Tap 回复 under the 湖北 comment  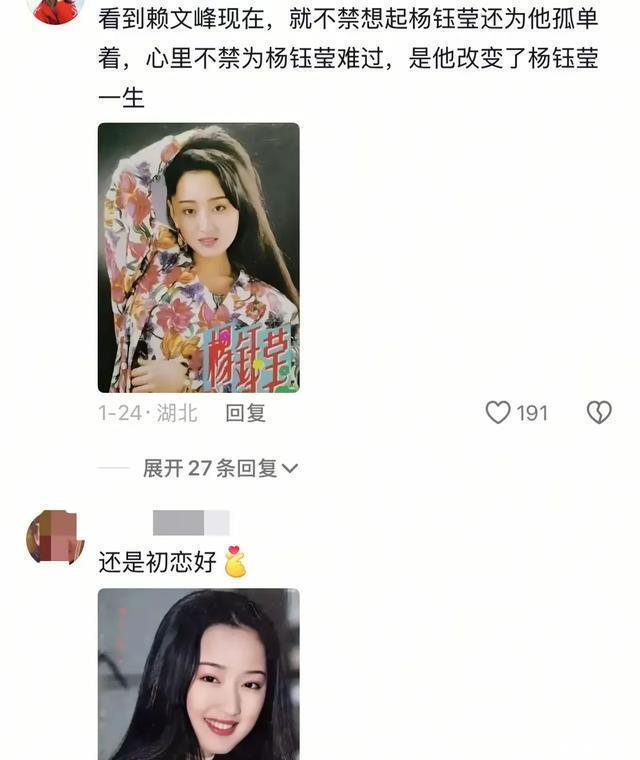(245, 413)
